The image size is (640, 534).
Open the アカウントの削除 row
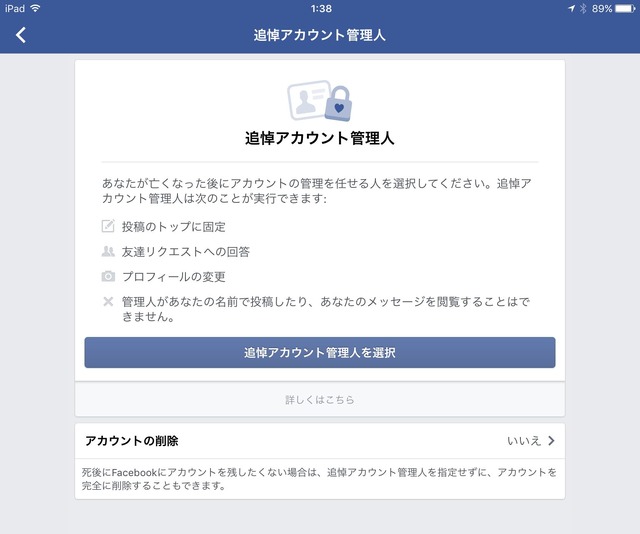320,440
